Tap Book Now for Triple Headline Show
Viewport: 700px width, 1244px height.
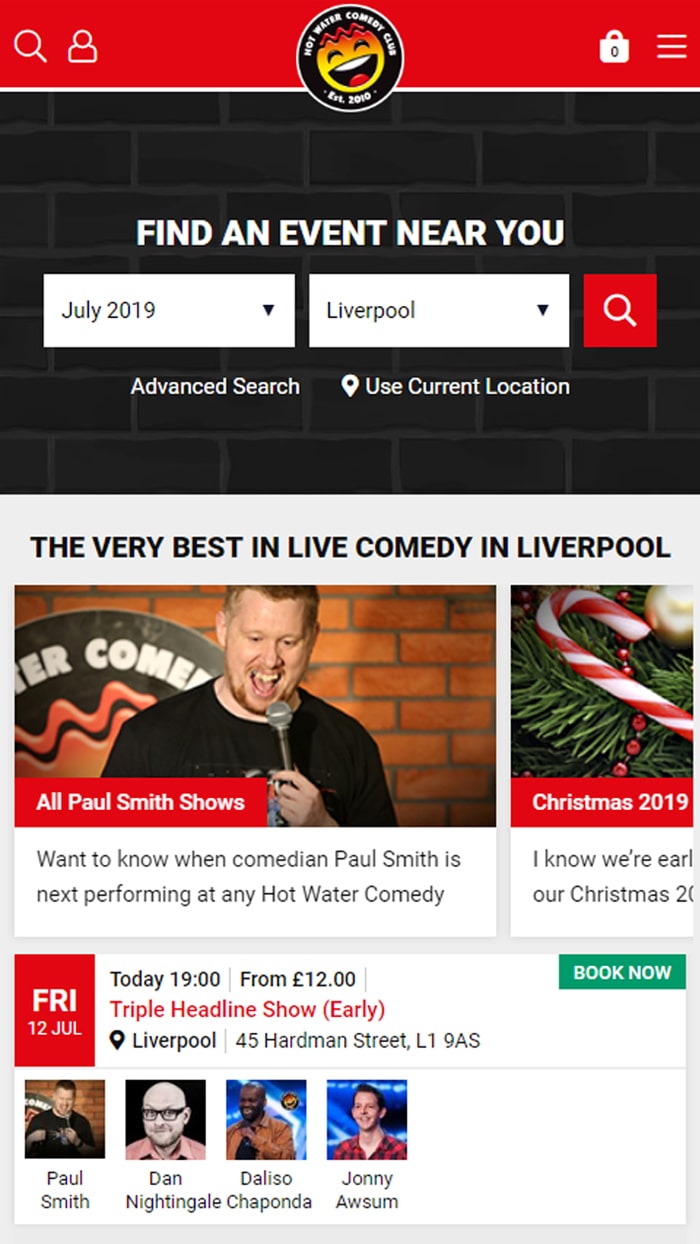click(x=622, y=972)
